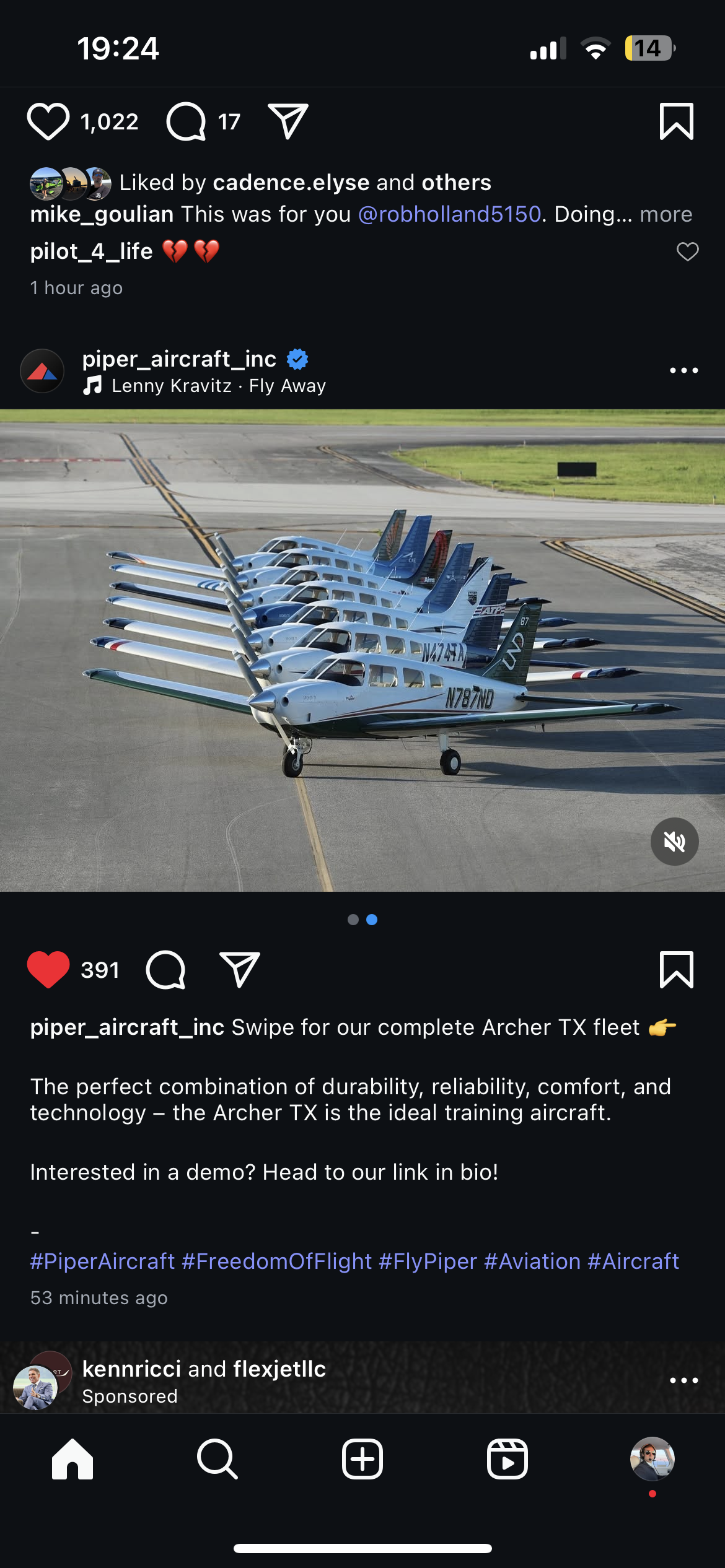Open comments on mike_goulian's post
Viewport: 725px width, 1568px height.
coord(186,121)
